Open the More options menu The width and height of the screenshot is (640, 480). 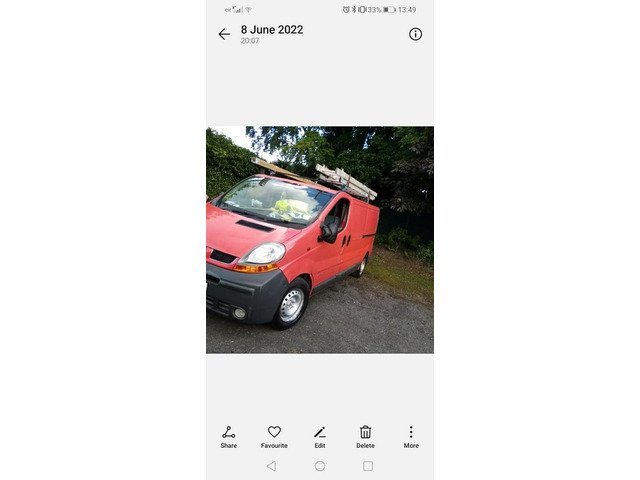411,436
